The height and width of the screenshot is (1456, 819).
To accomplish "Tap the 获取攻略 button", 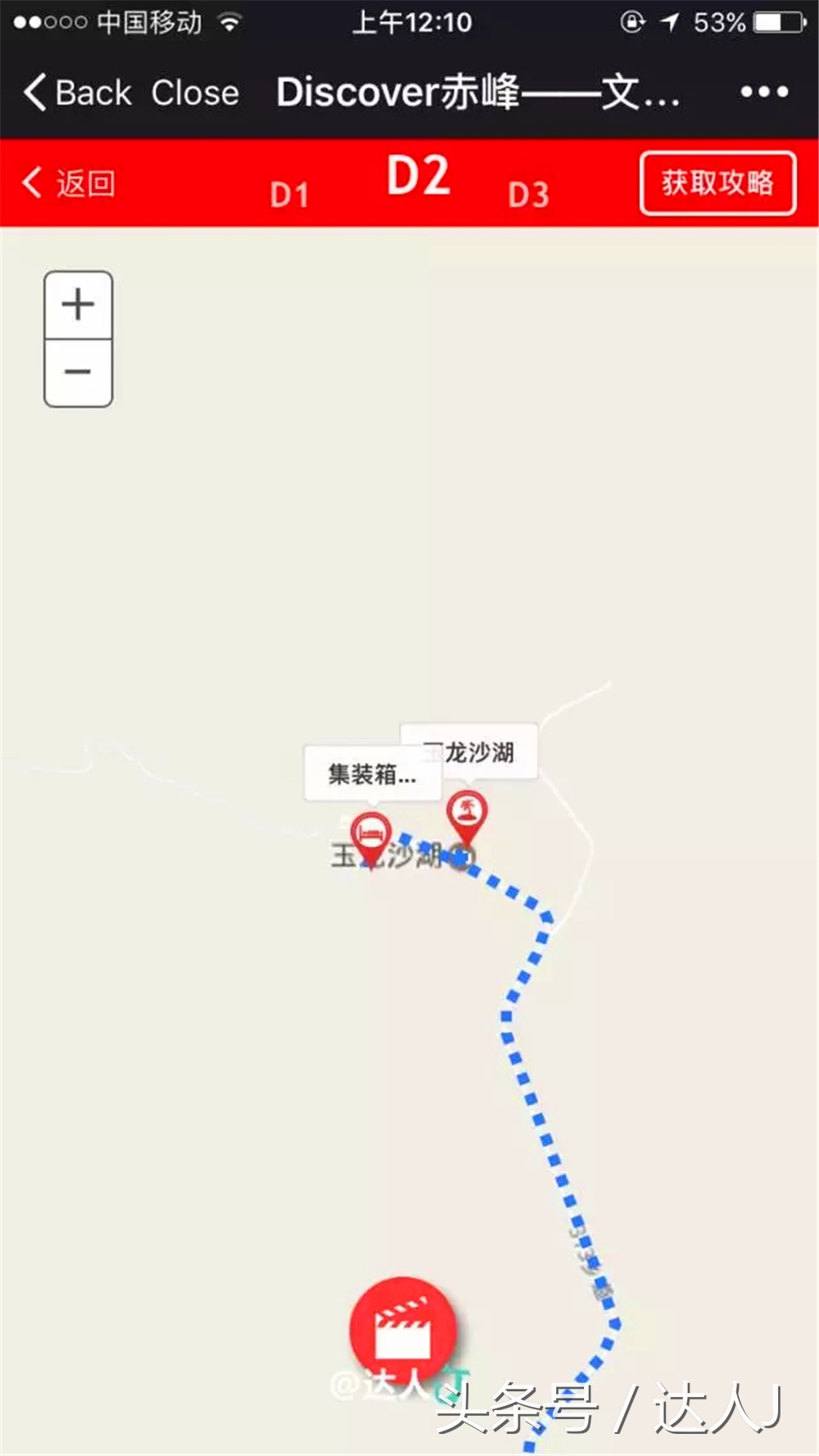I will [717, 182].
